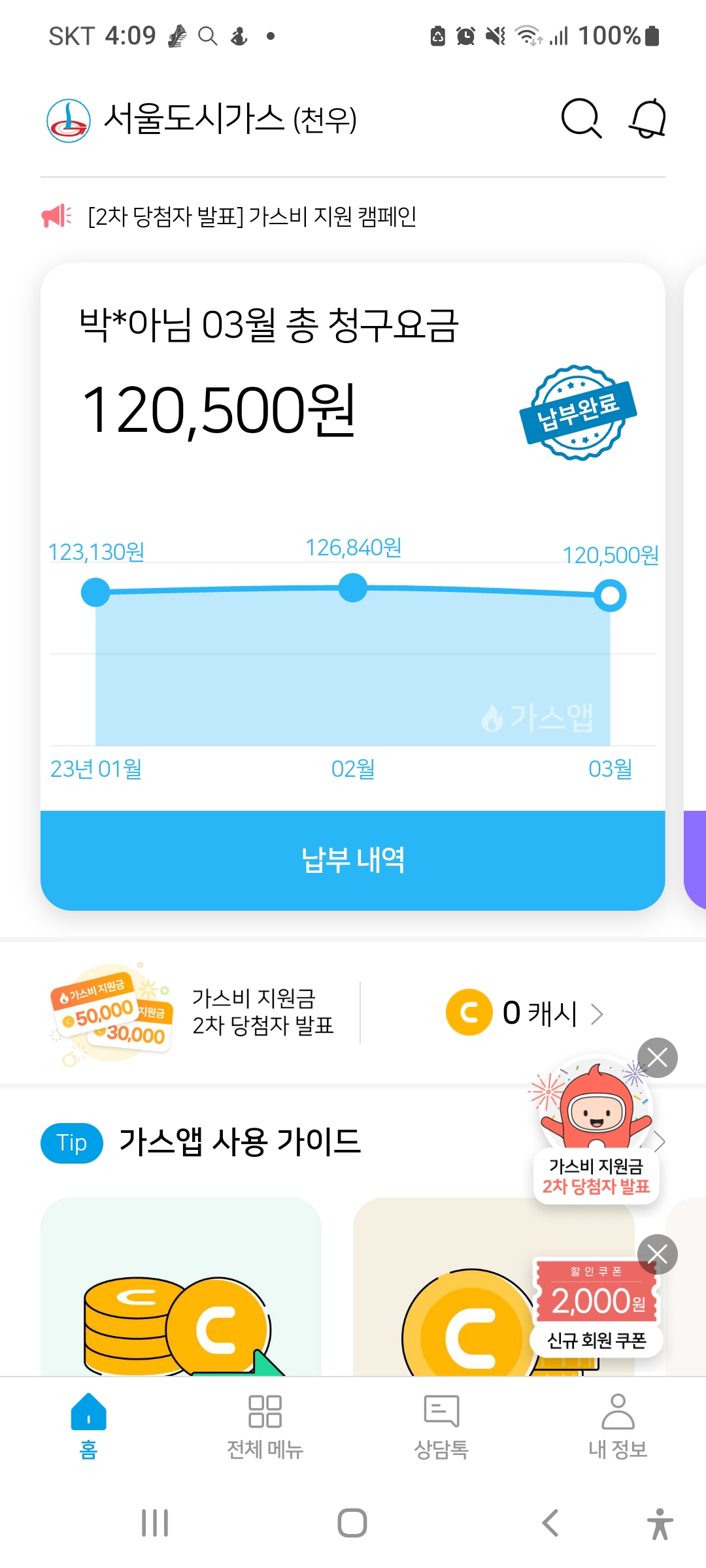
Task: Open the 상담톡 tab
Action: (x=441, y=1426)
